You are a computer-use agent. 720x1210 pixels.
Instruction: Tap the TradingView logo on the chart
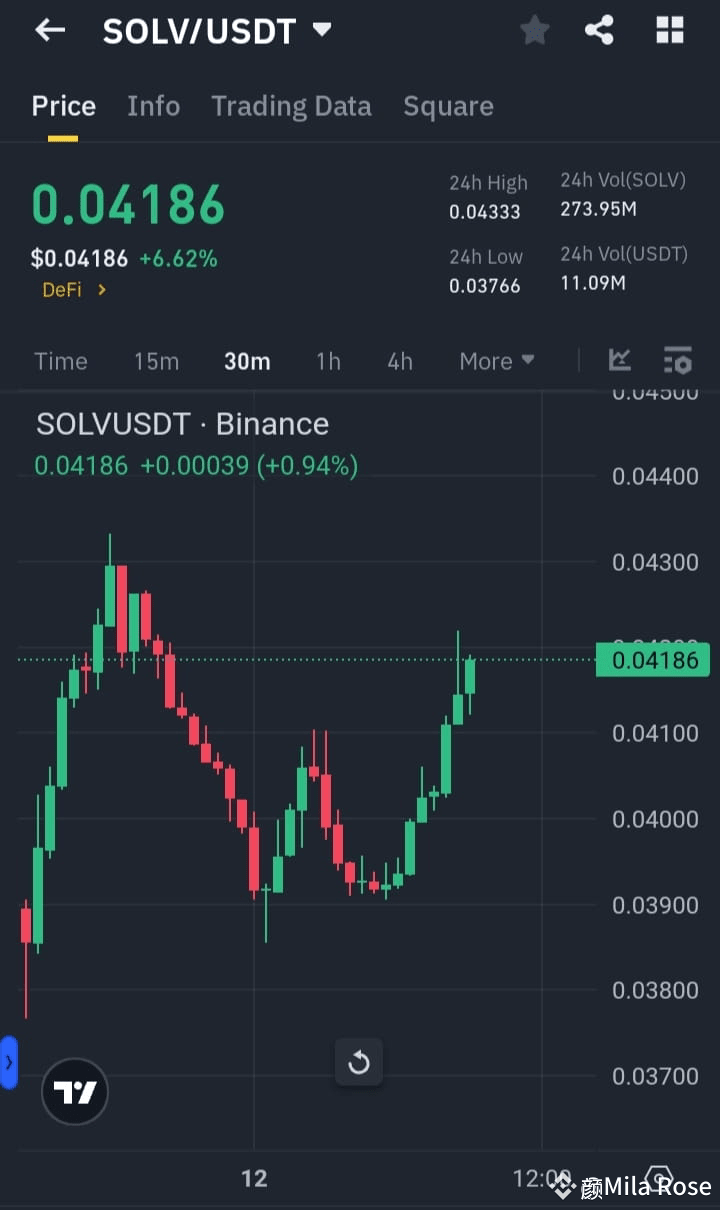[75, 1091]
